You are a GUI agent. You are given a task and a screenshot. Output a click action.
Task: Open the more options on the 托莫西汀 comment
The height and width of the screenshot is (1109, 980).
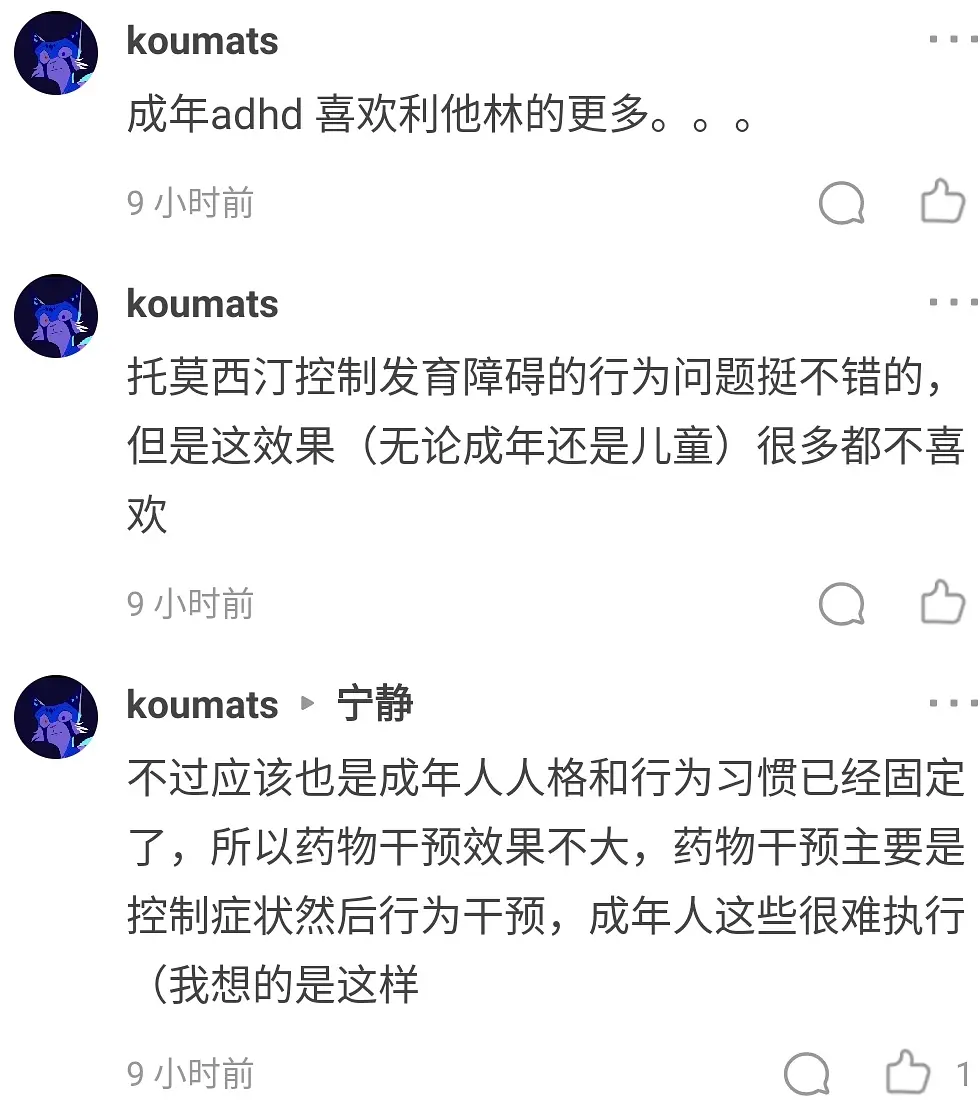click(951, 303)
